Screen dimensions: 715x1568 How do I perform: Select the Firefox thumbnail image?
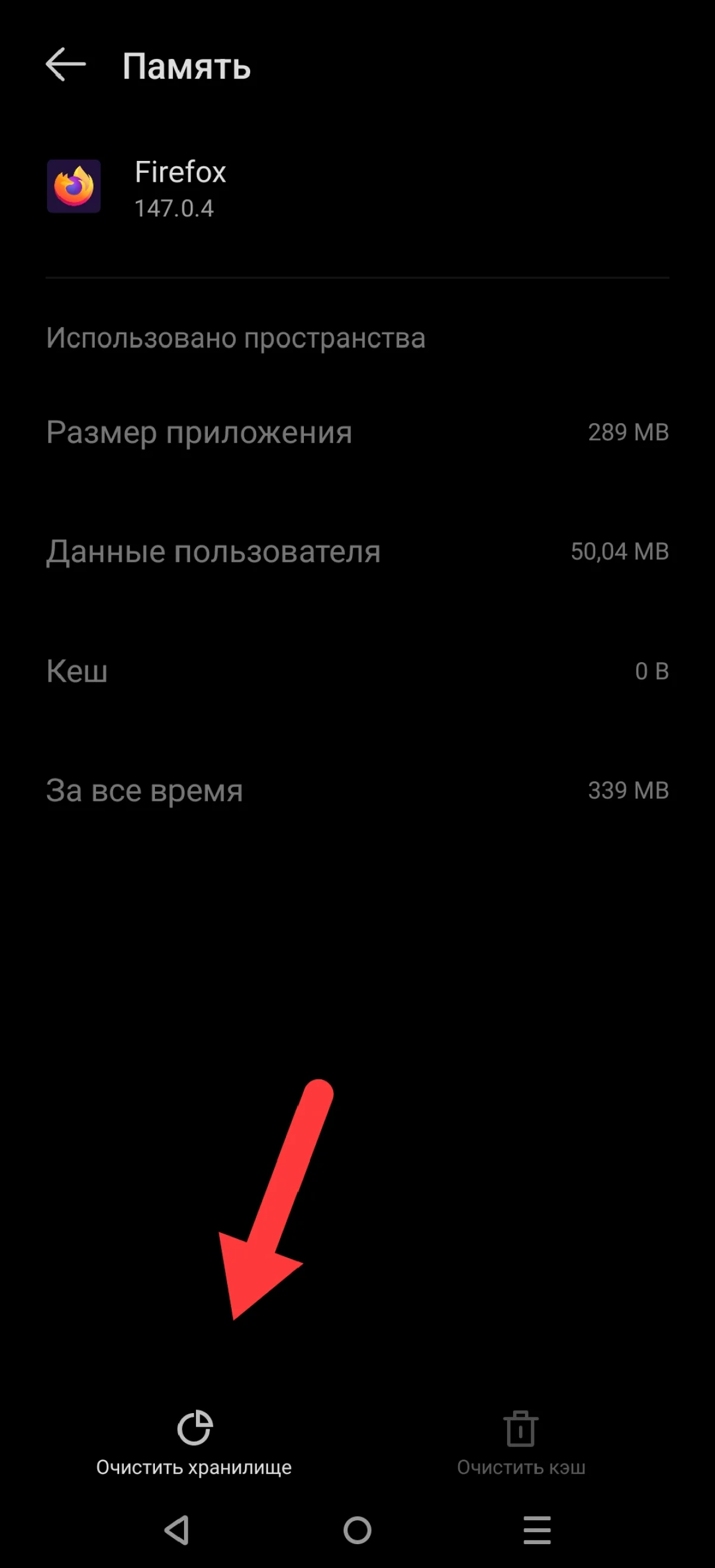[74, 188]
